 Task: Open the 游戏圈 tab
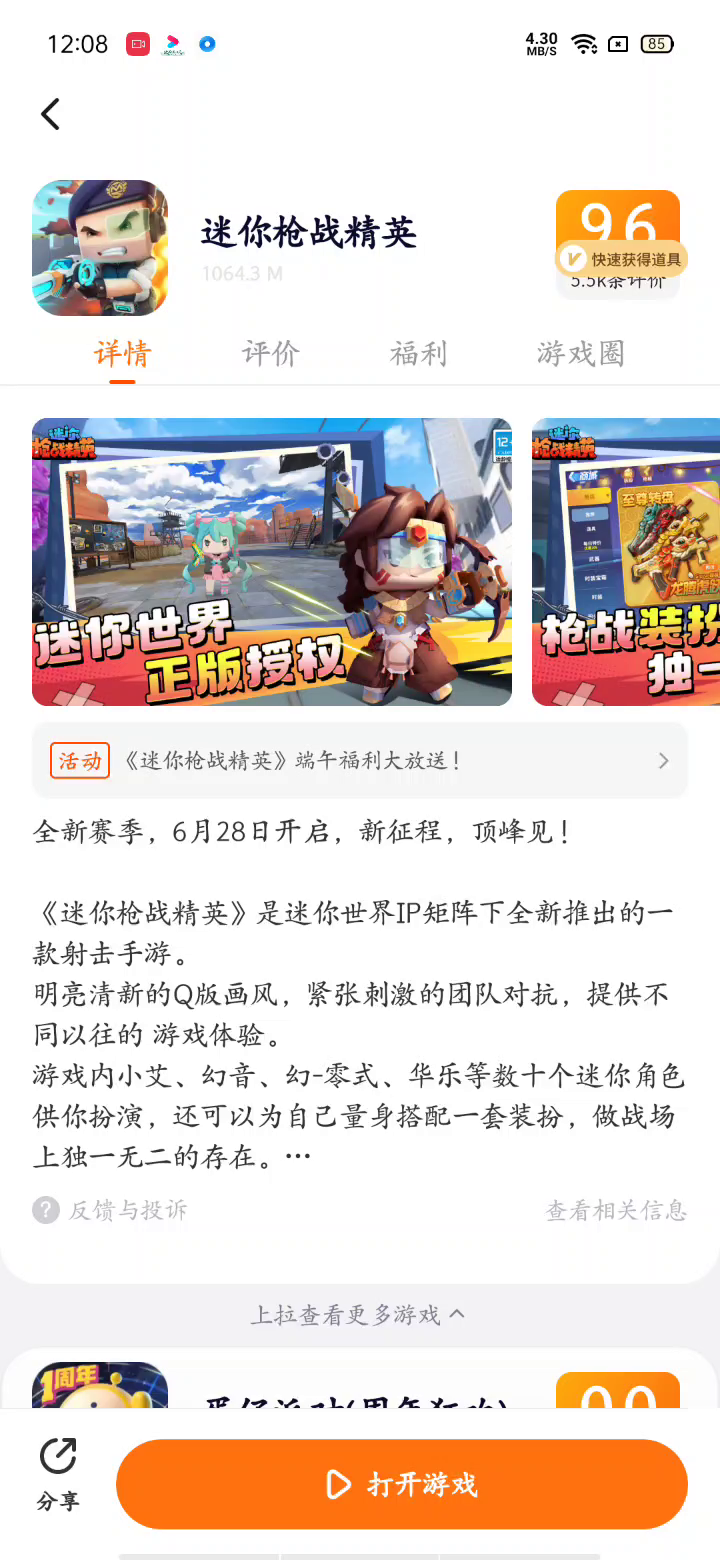[580, 353]
